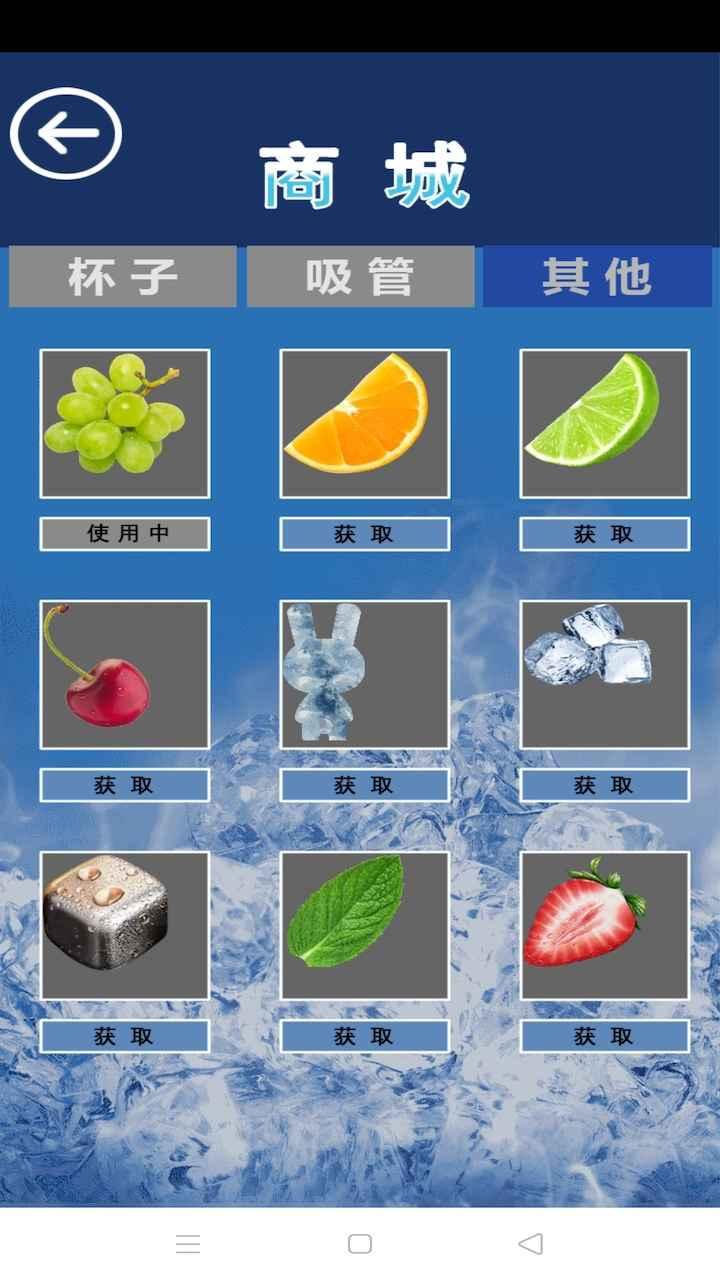720x1280 pixels.
Task: Switch to the 杯子 cups tab
Action: pyautogui.click(x=122, y=277)
